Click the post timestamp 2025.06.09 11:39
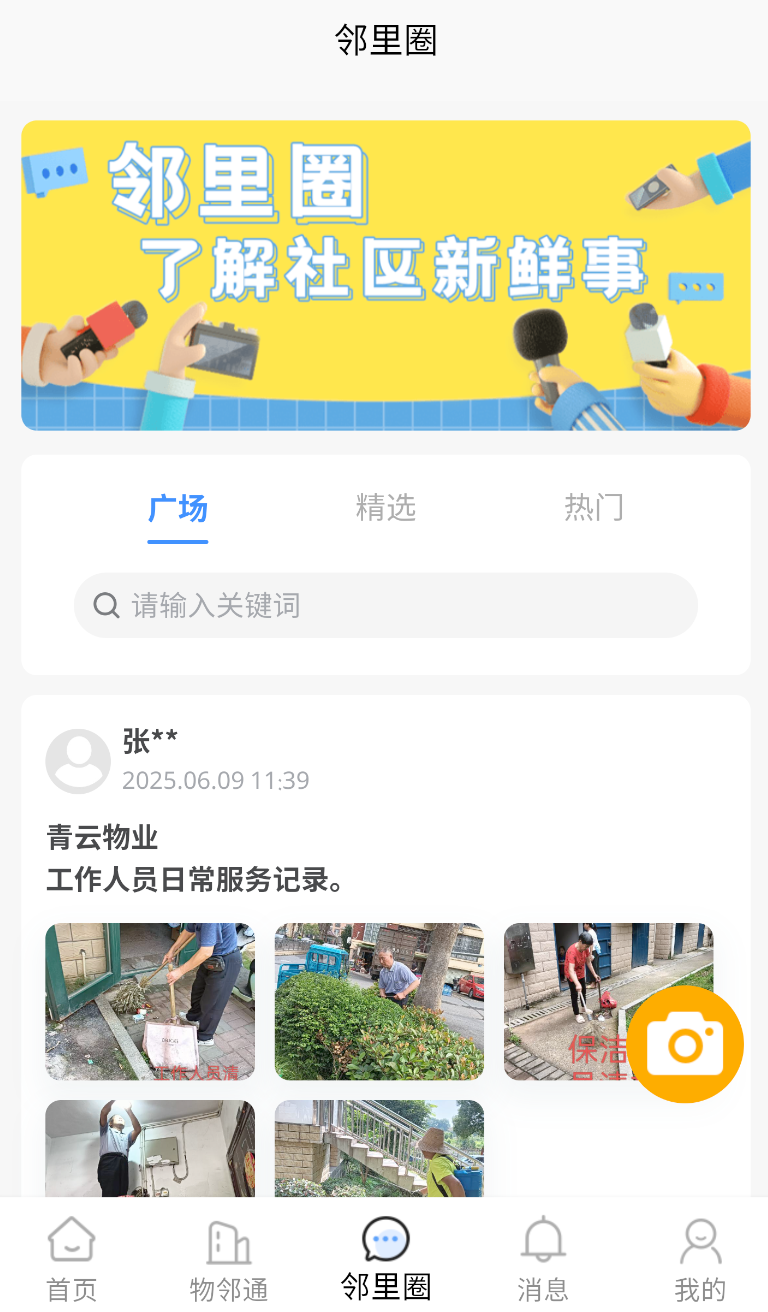Viewport: 768px width, 1312px height. (216, 780)
